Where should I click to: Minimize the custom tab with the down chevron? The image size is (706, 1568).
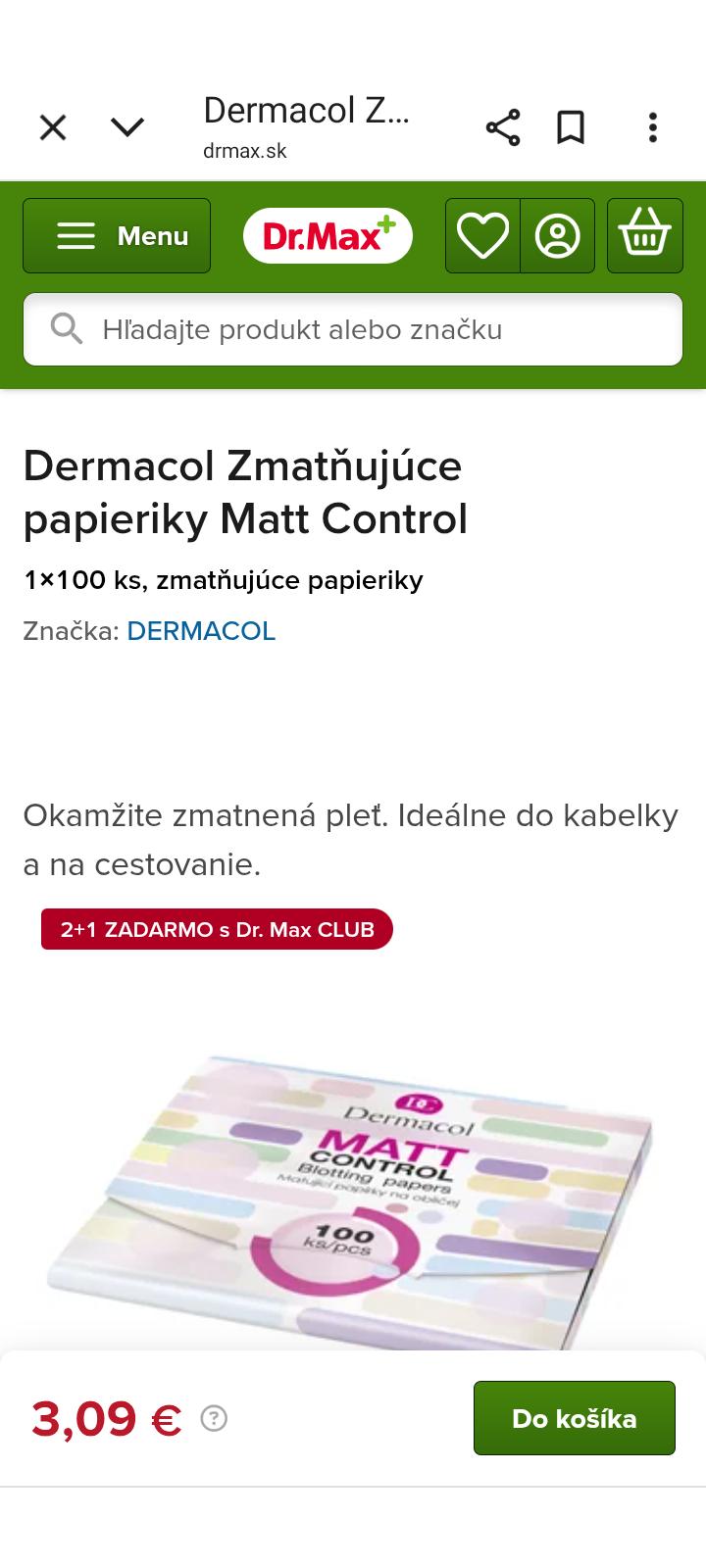click(x=127, y=127)
